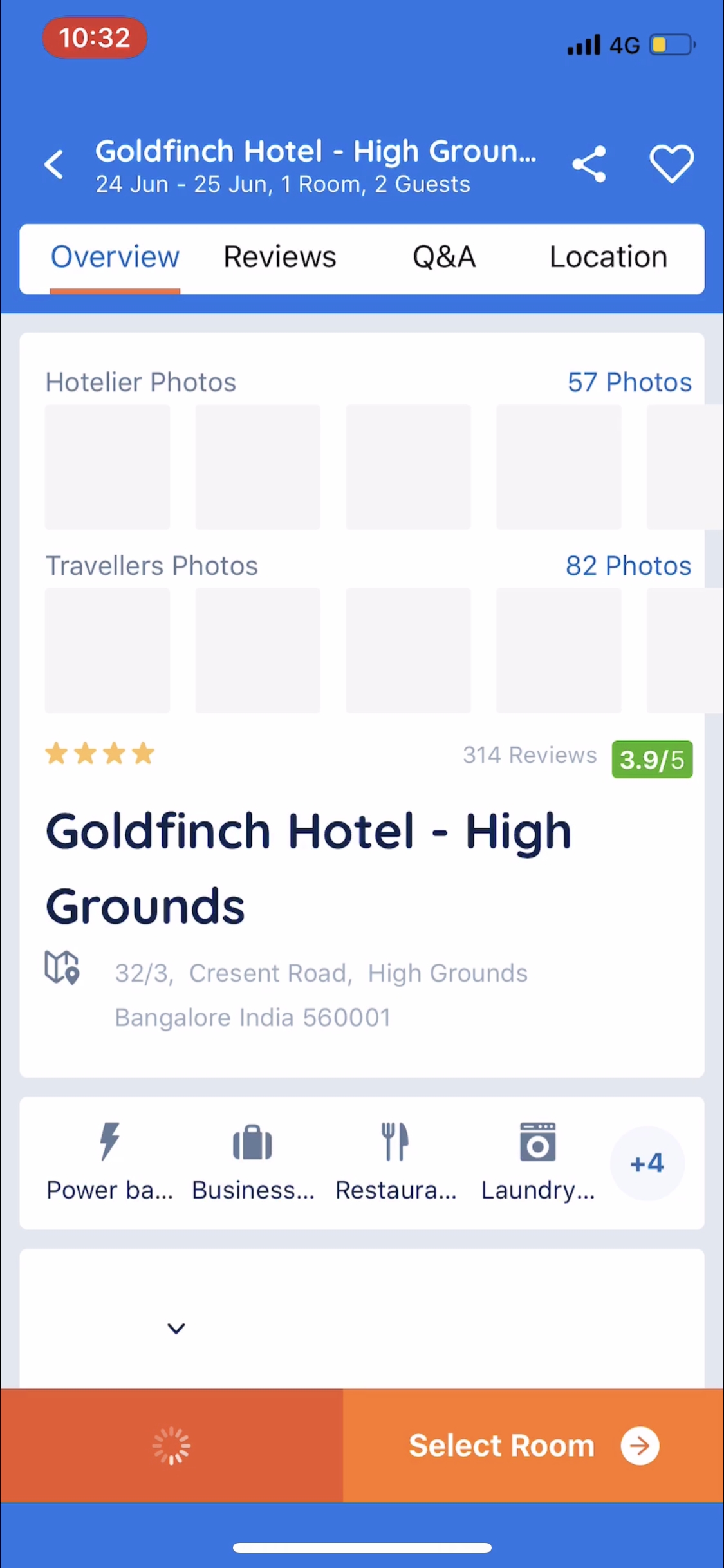Image resolution: width=724 pixels, height=1568 pixels.
Task: Add Goldfinch Hotel to favorites
Action: point(671,163)
